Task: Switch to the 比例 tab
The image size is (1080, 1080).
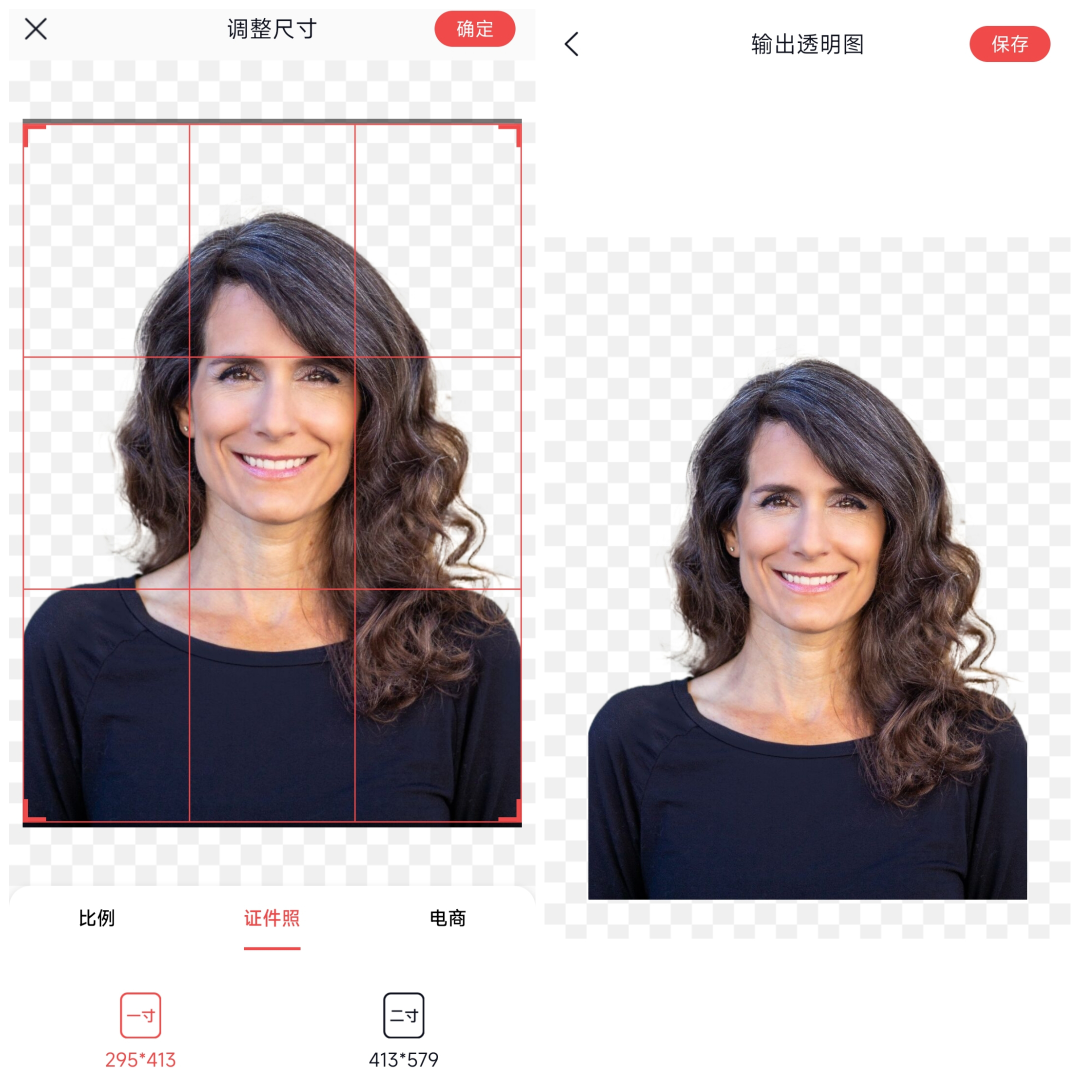Action: [97, 918]
